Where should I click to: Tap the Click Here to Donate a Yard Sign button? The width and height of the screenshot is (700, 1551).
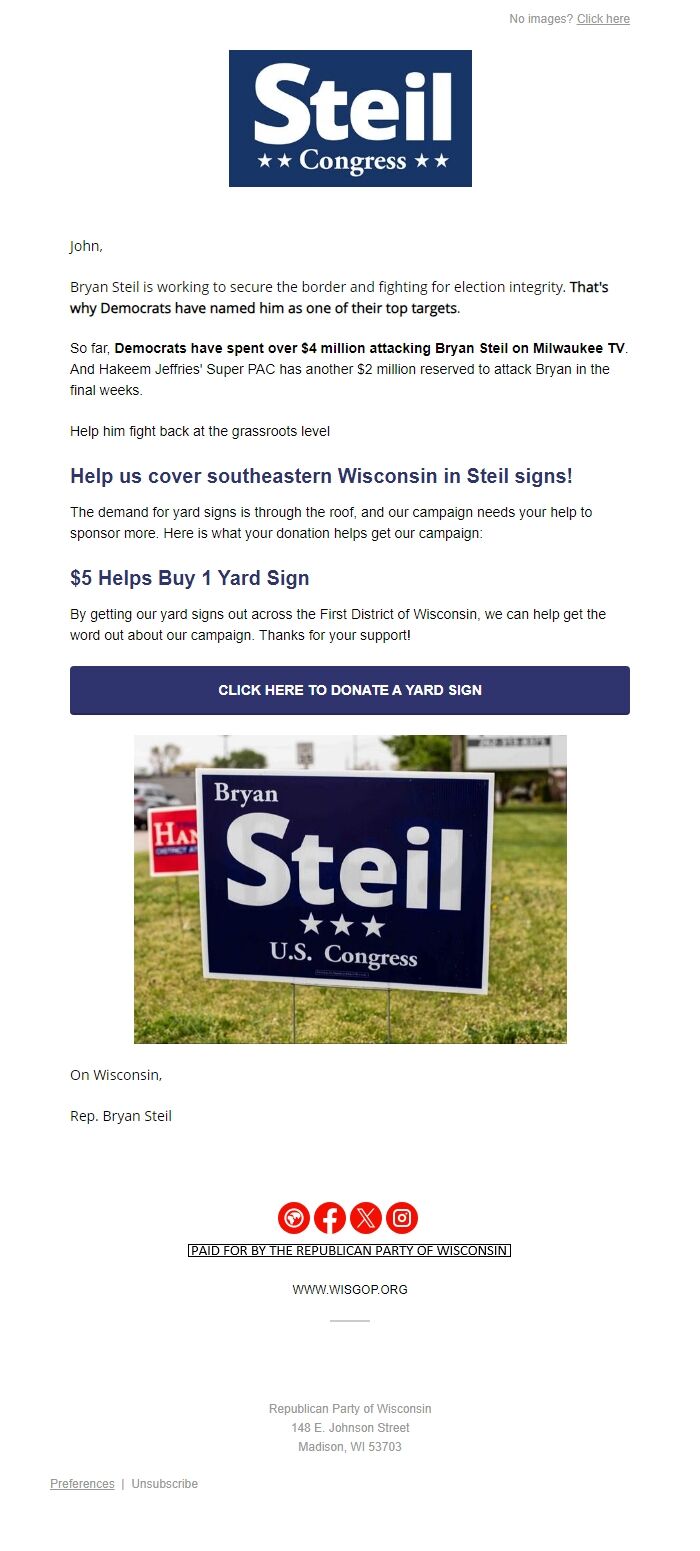click(x=350, y=690)
